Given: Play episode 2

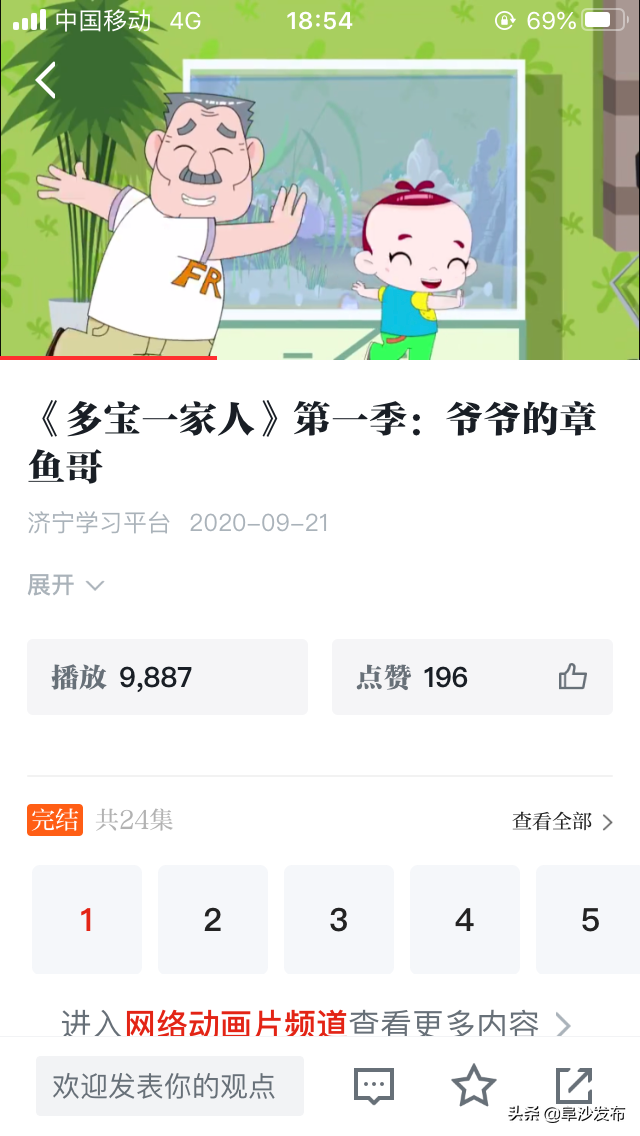Looking at the screenshot, I should coord(213,919).
